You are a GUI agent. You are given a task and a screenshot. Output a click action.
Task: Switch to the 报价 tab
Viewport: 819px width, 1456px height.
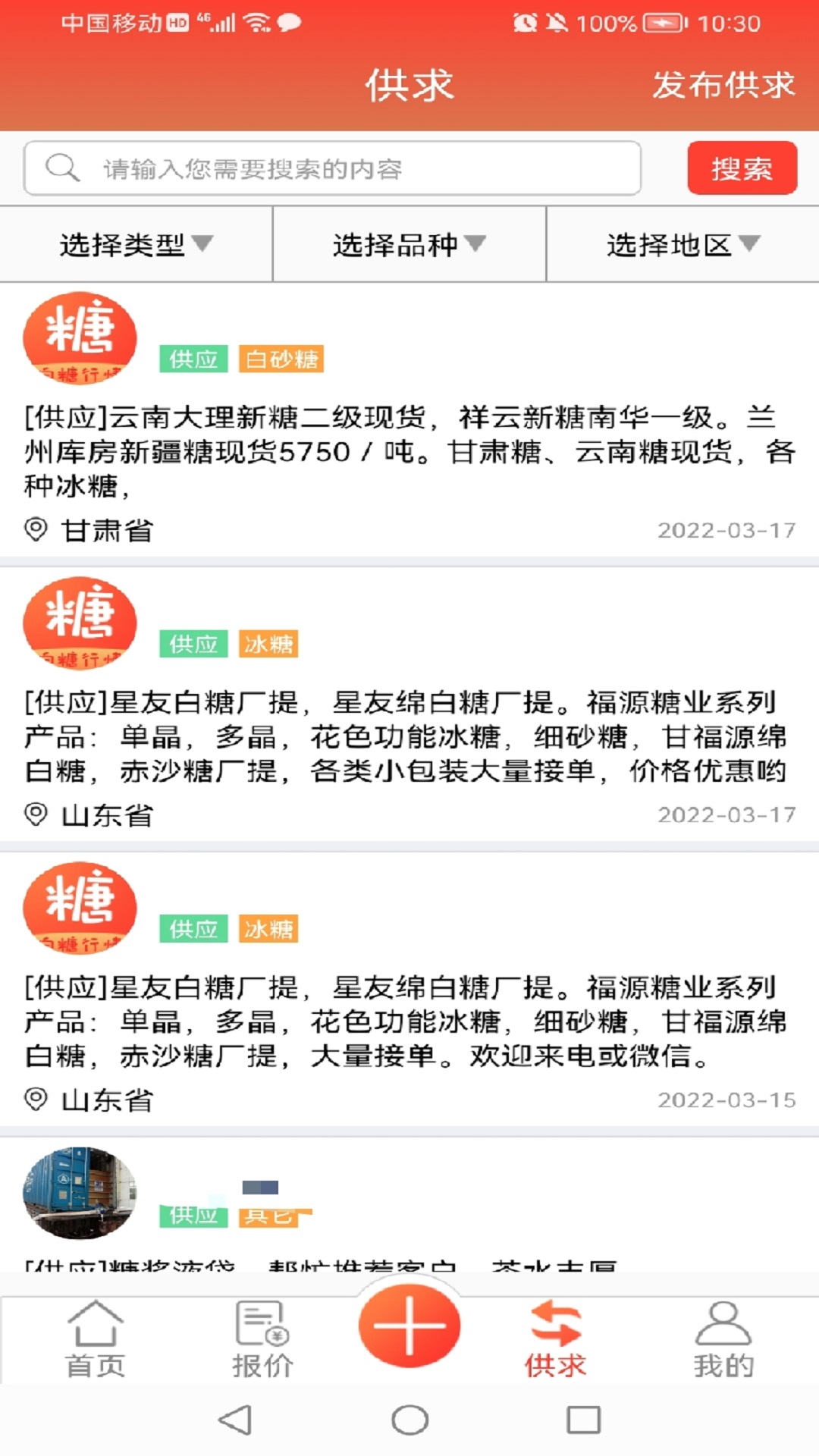pyautogui.click(x=262, y=1340)
